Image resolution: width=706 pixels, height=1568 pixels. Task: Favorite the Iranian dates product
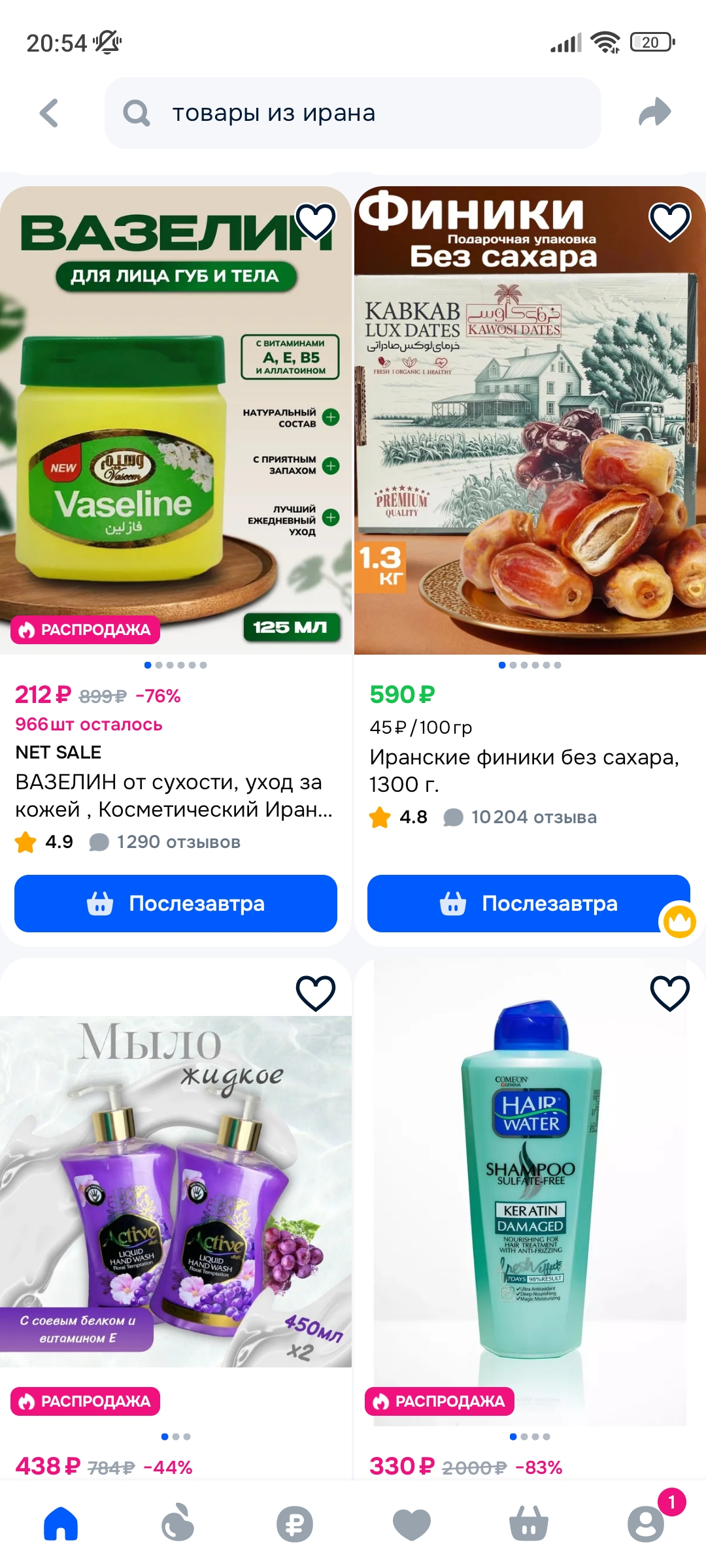click(669, 221)
